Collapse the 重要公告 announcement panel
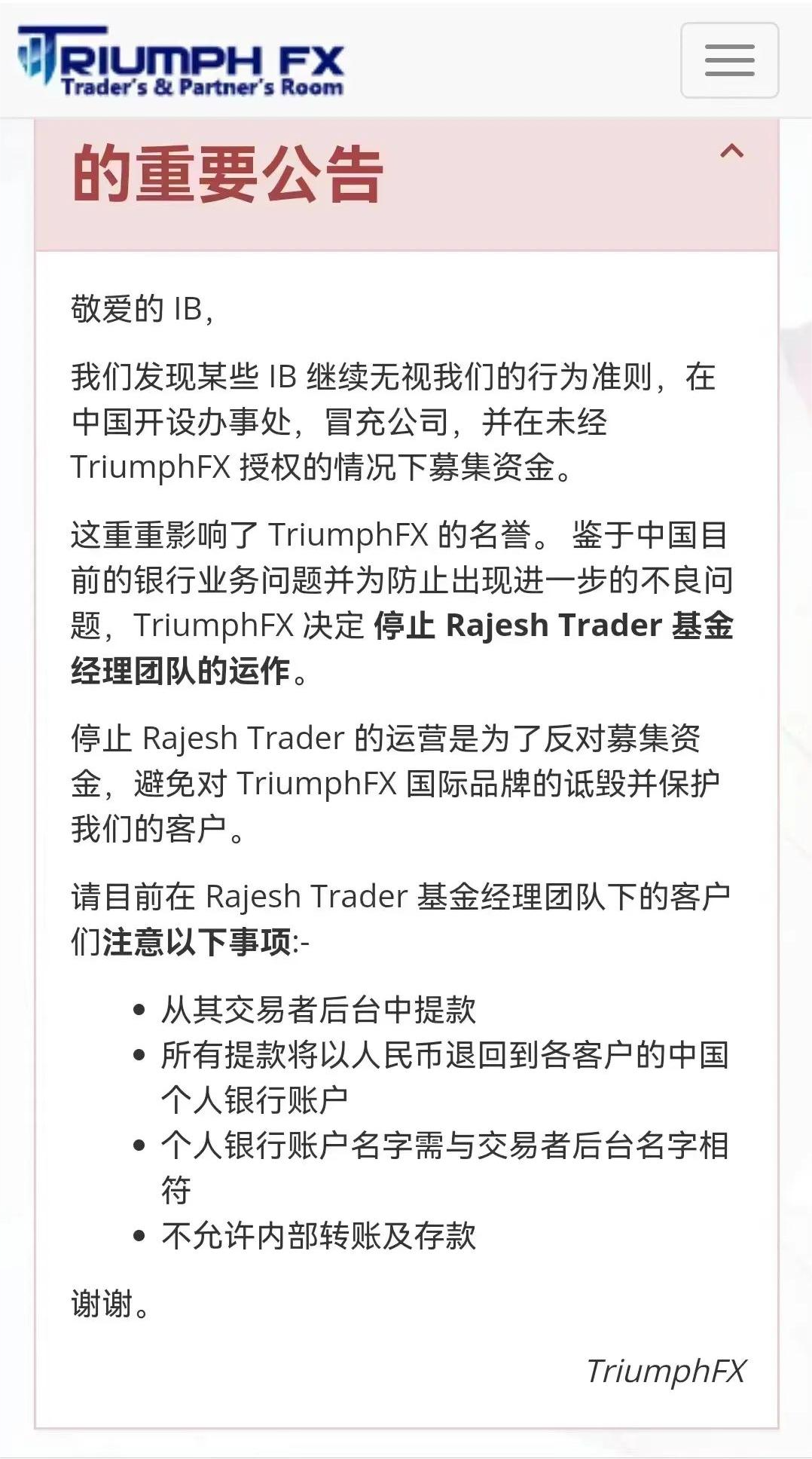This screenshot has width=812, height=1459. click(731, 151)
